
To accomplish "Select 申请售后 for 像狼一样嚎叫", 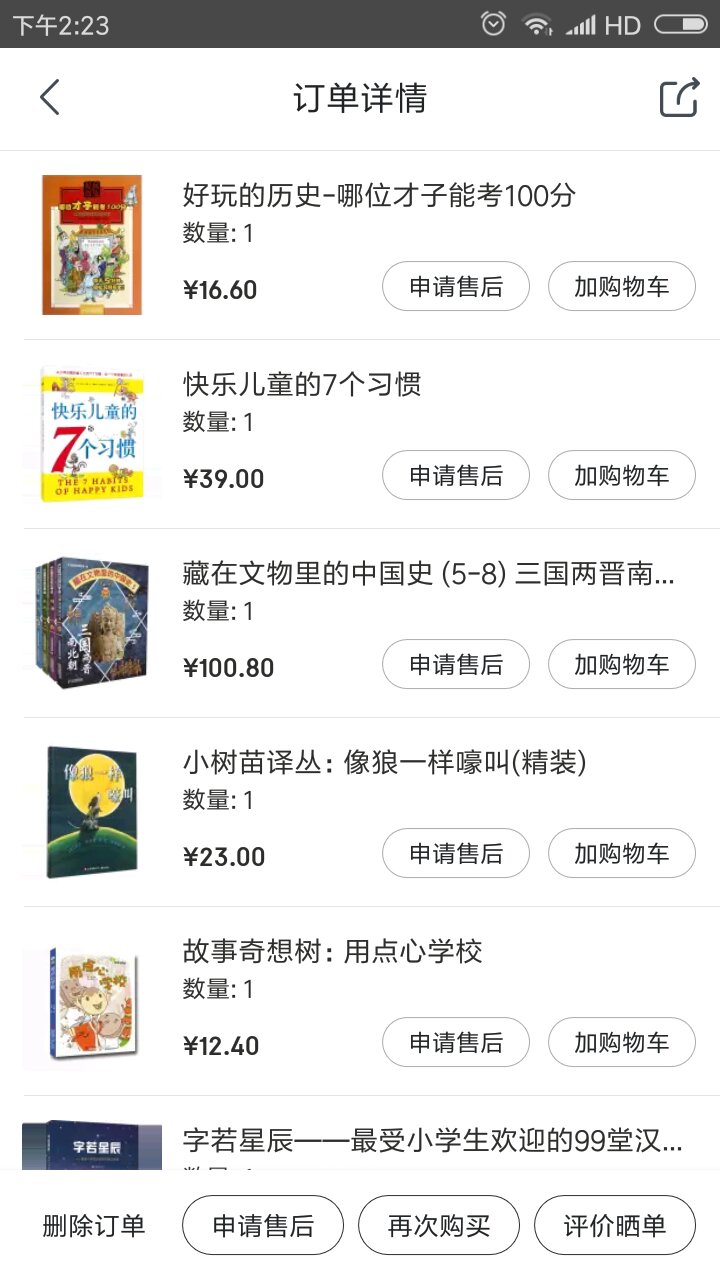I will click(x=456, y=854).
